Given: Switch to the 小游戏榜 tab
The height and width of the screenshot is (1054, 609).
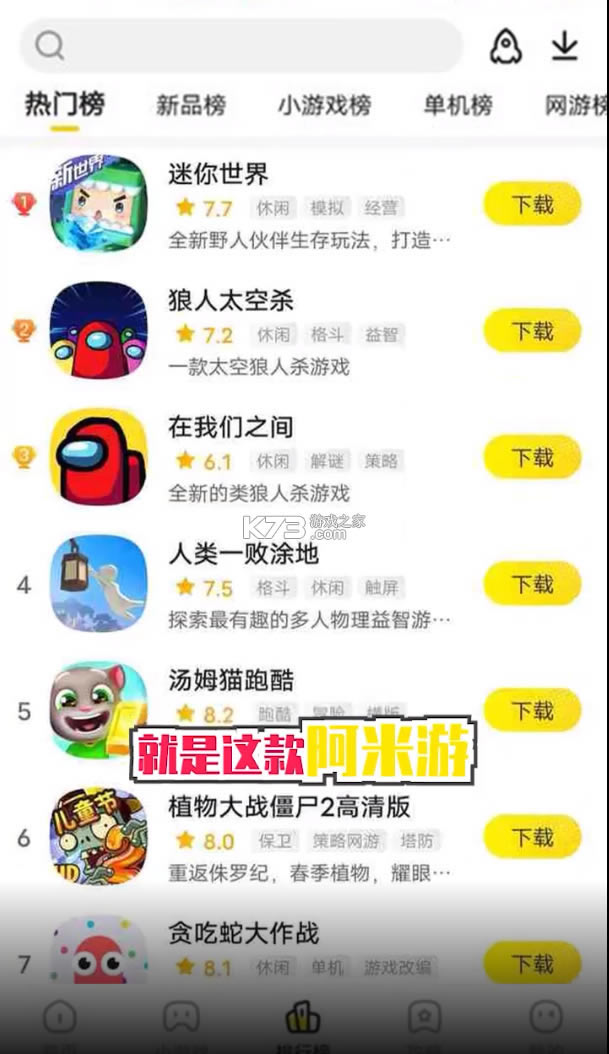Looking at the screenshot, I should [325, 104].
